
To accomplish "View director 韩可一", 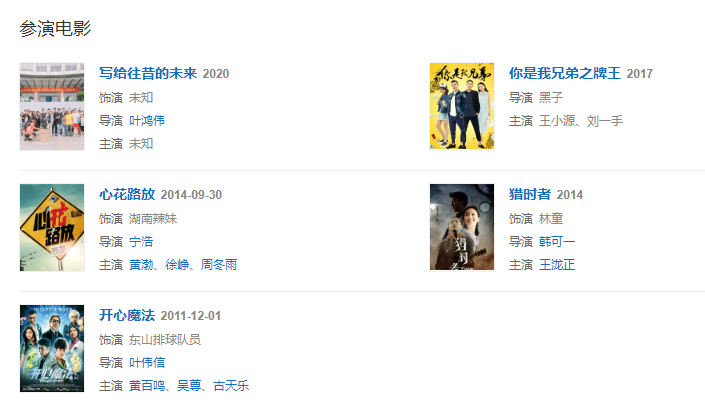I will (557, 241).
